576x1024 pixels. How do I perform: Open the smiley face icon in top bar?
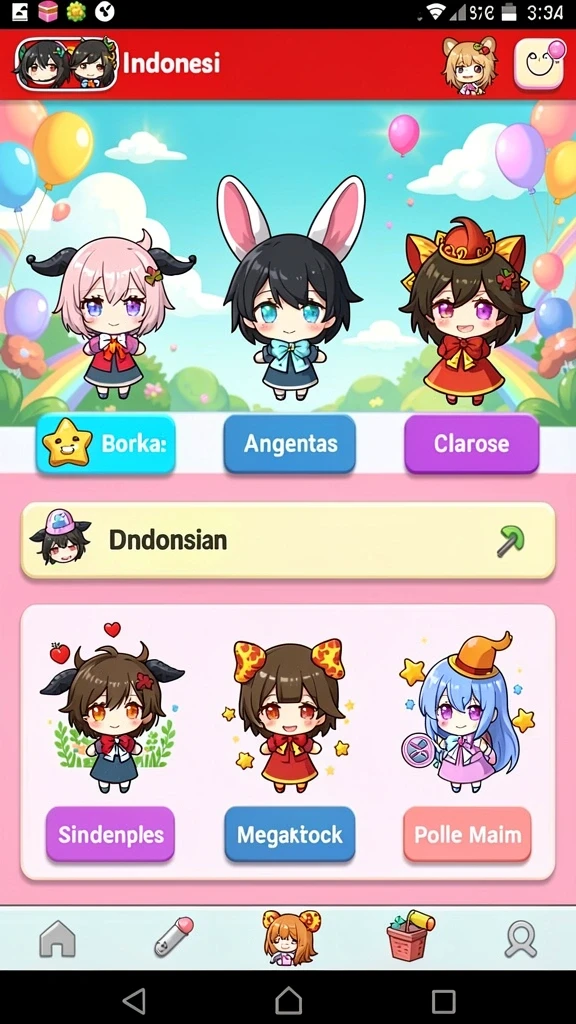pos(539,64)
